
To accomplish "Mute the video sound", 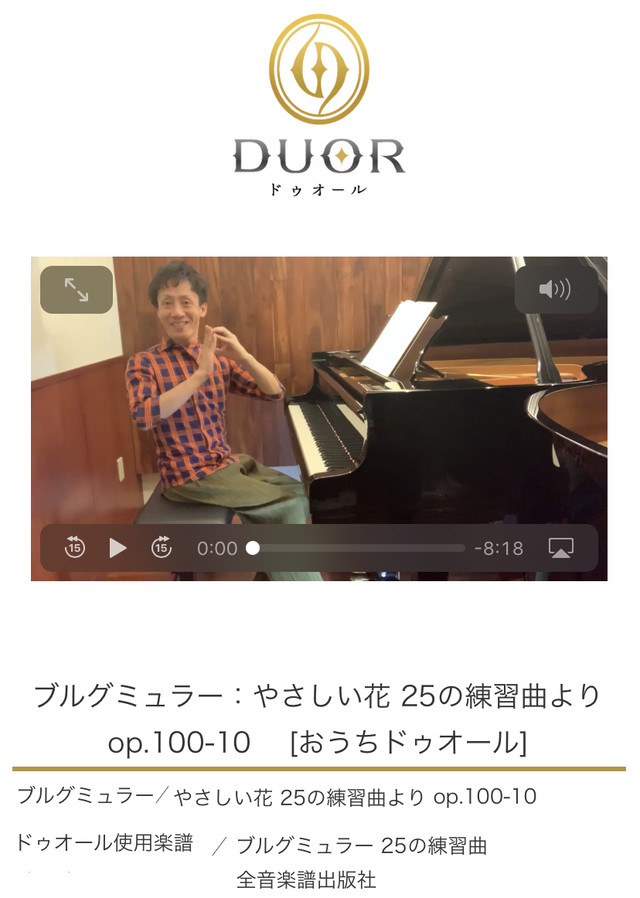I will (555, 290).
